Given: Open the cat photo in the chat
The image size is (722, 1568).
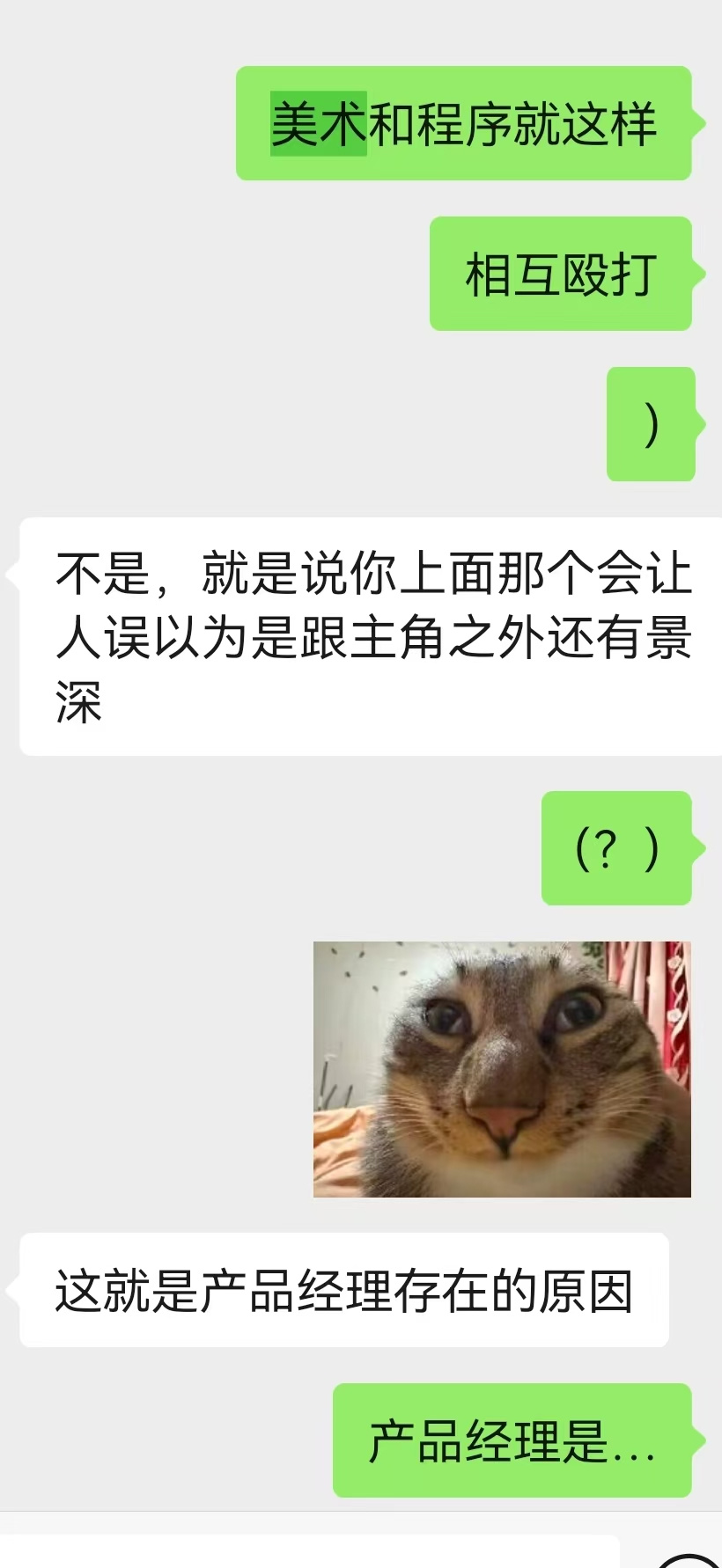Looking at the screenshot, I should (x=502, y=1069).
